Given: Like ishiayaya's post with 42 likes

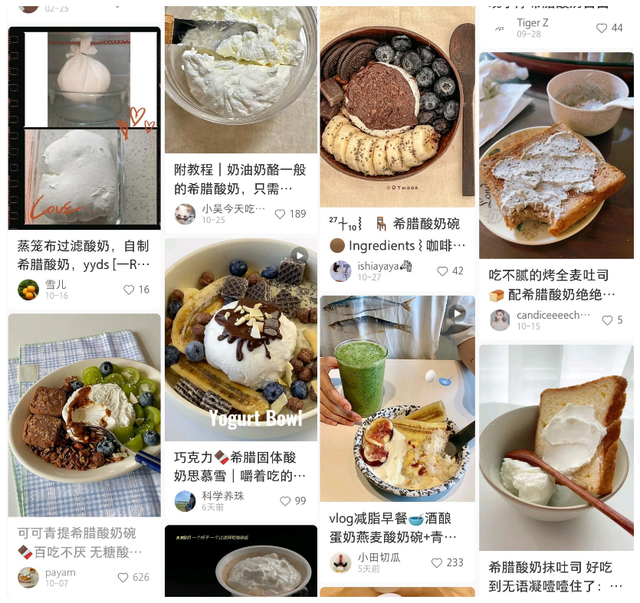Looking at the screenshot, I should [x=442, y=271].
